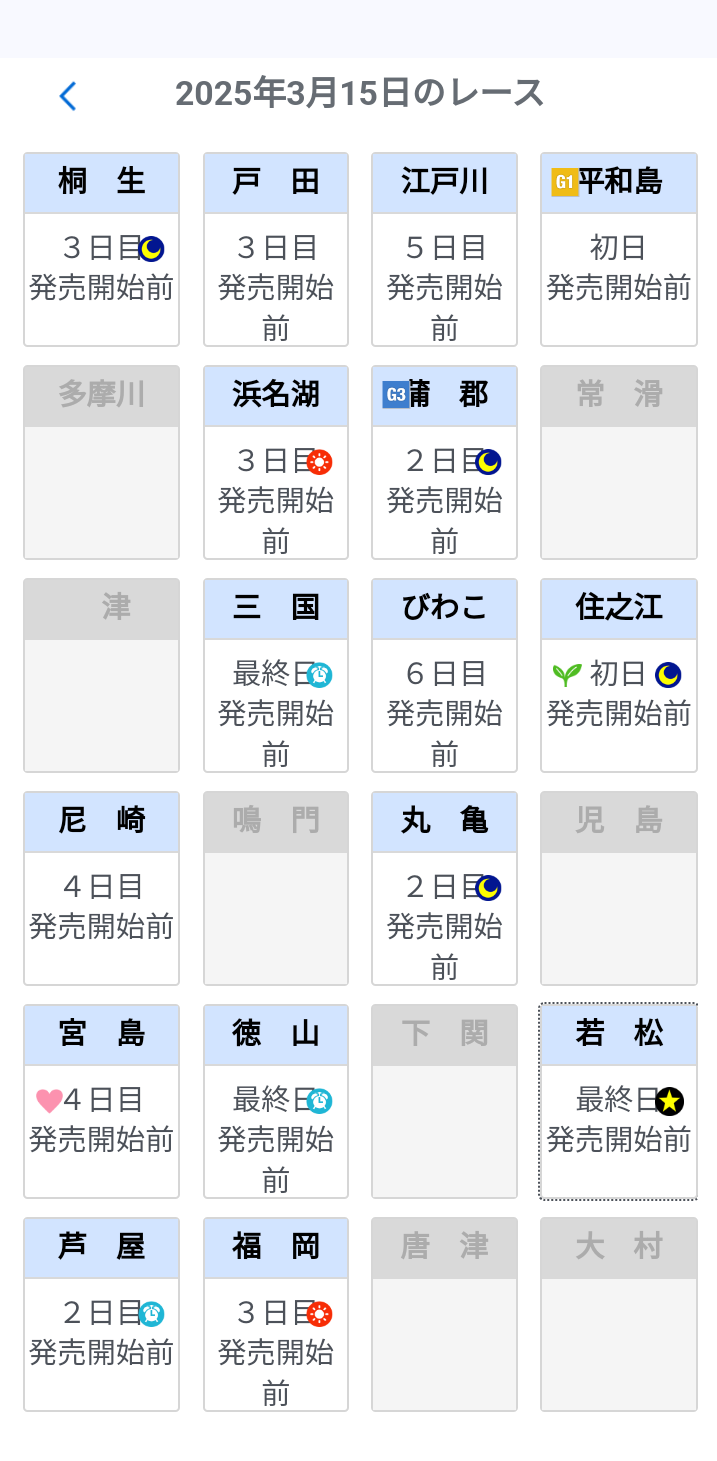This screenshot has height=1461, width=717.
Task: Open the 若松 race card
Action: (x=619, y=1102)
